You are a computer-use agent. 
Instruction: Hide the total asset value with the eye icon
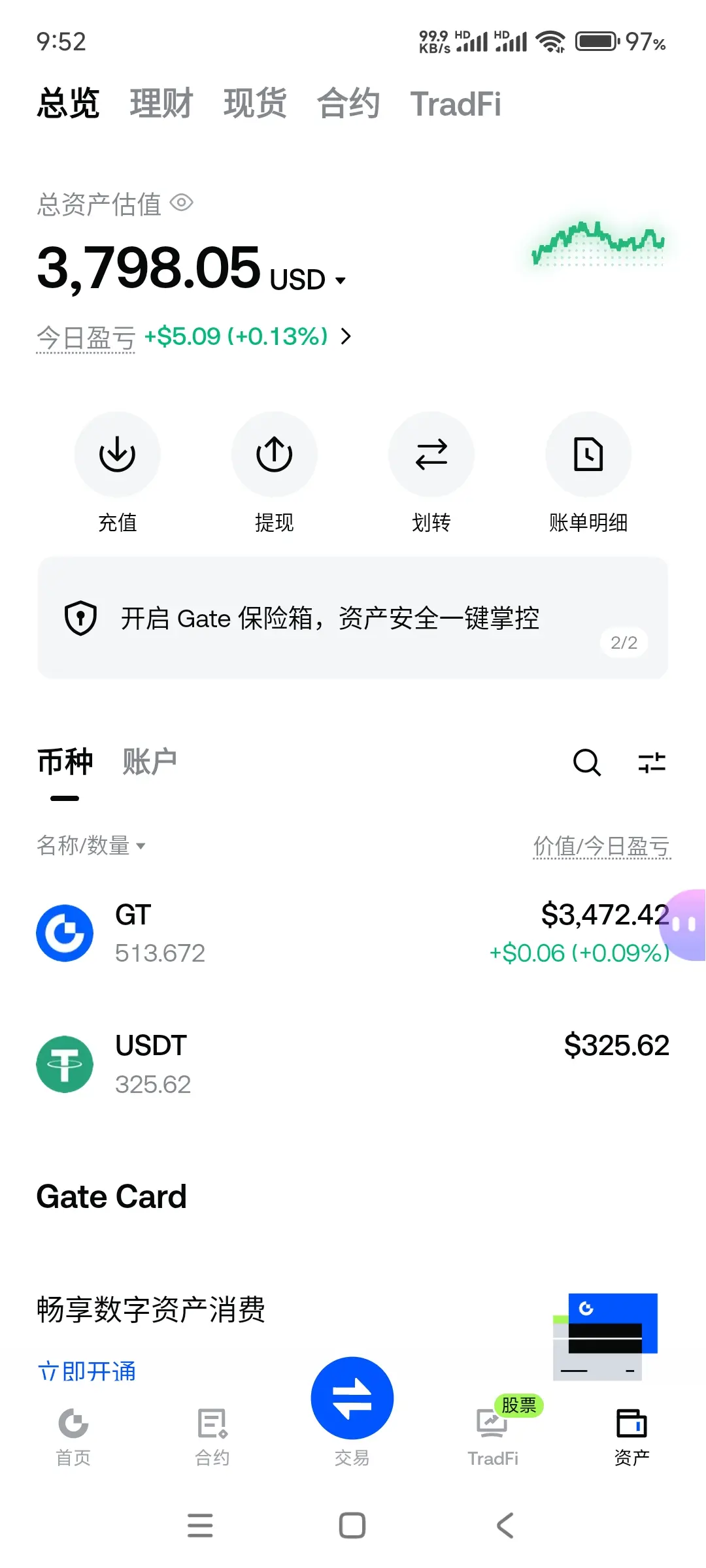181,203
